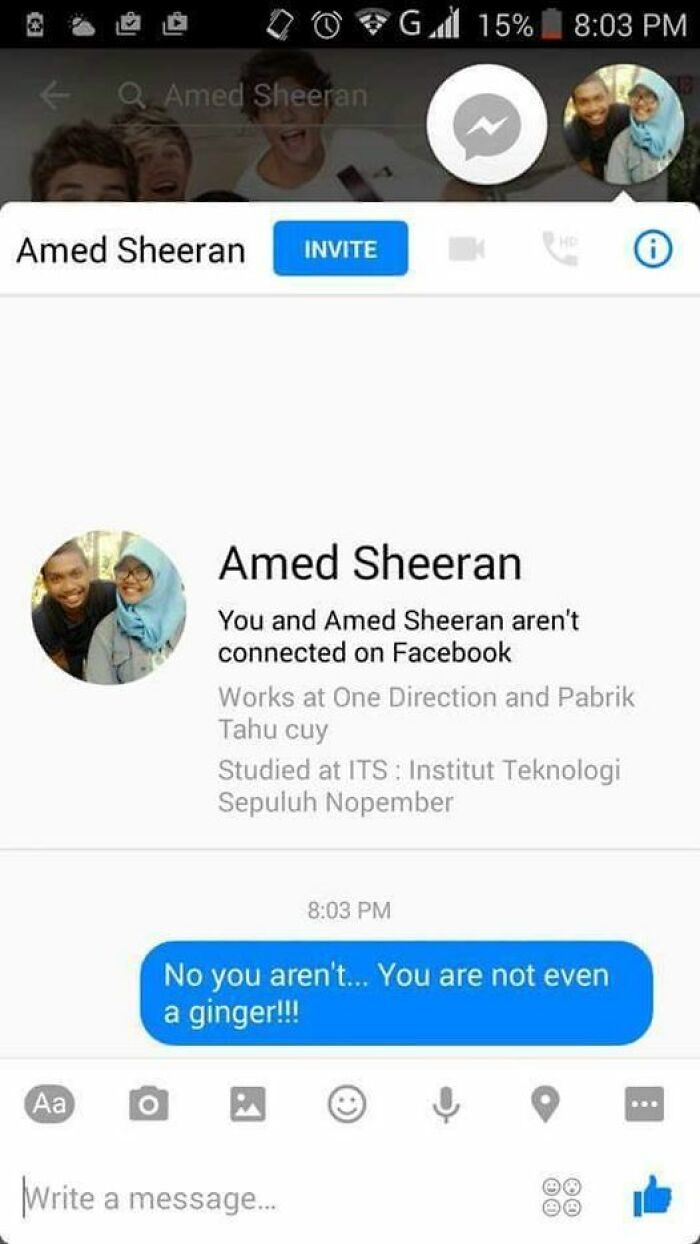The image size is (700, 1244).
Task: Open the camera to take a photo
Action: click(149, 1104)
